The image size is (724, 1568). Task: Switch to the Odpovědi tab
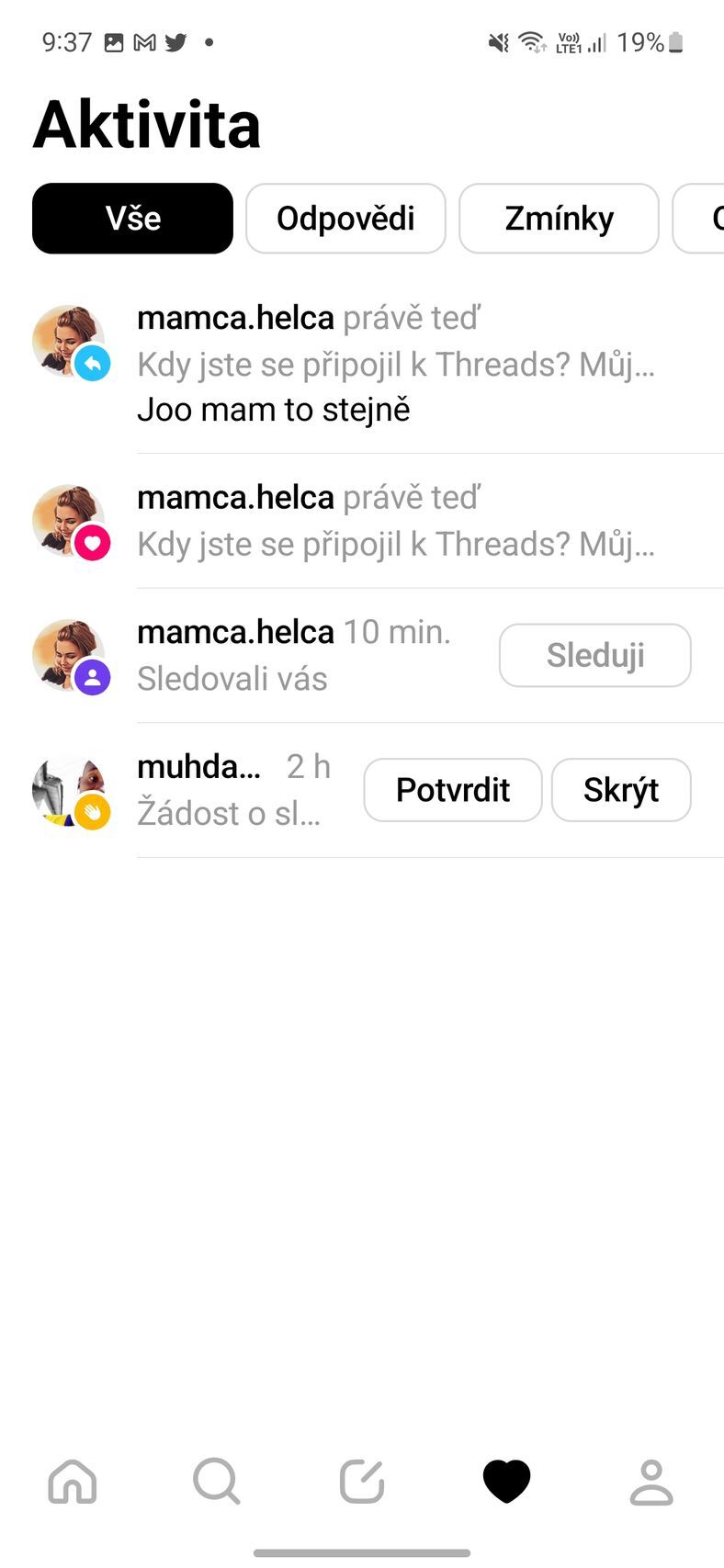pos(345,218)
